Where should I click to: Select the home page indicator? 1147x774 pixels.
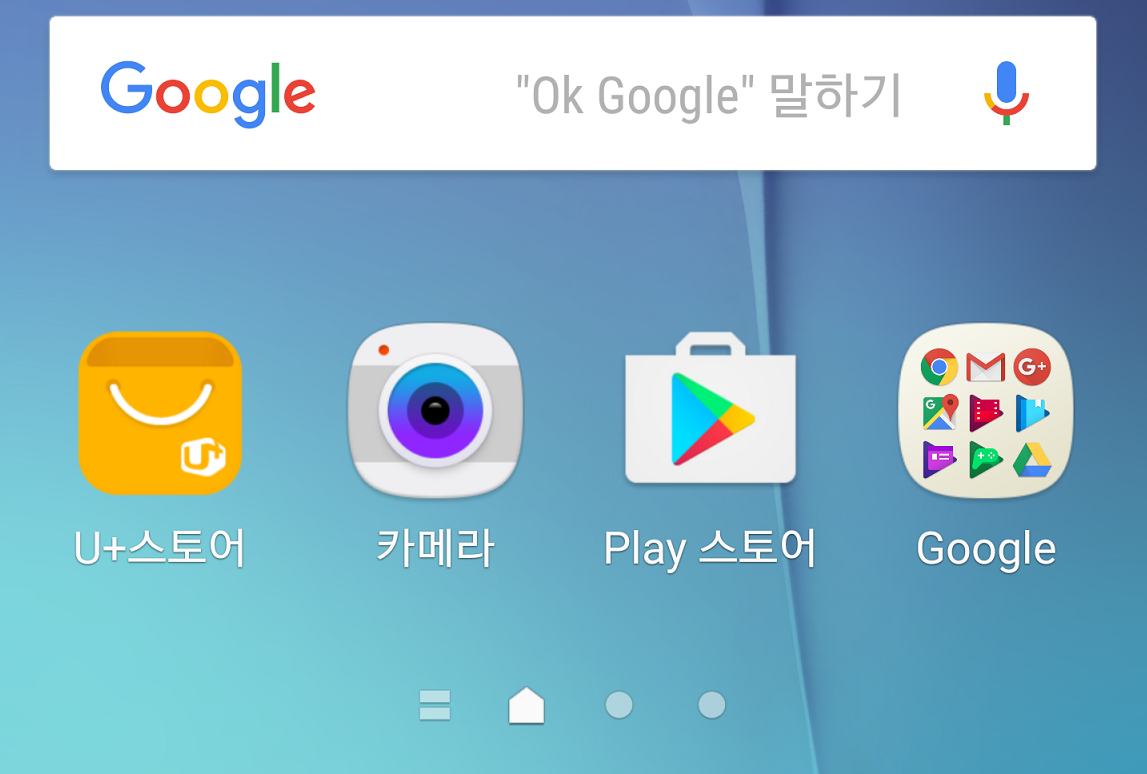click(x=527, y=705)
